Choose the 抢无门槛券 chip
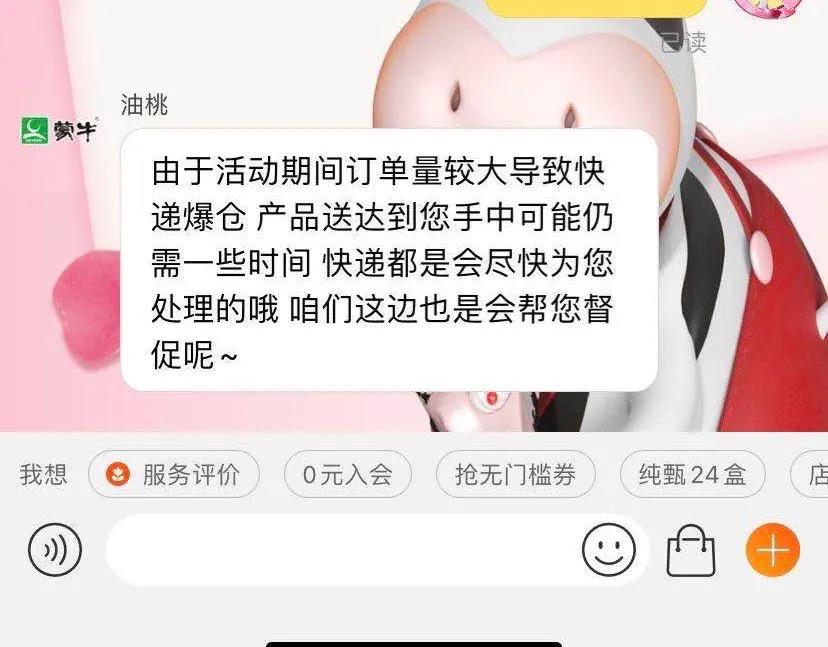Image resolution: width=828 pixels, height=647 pixels. (x=515, y=475)
